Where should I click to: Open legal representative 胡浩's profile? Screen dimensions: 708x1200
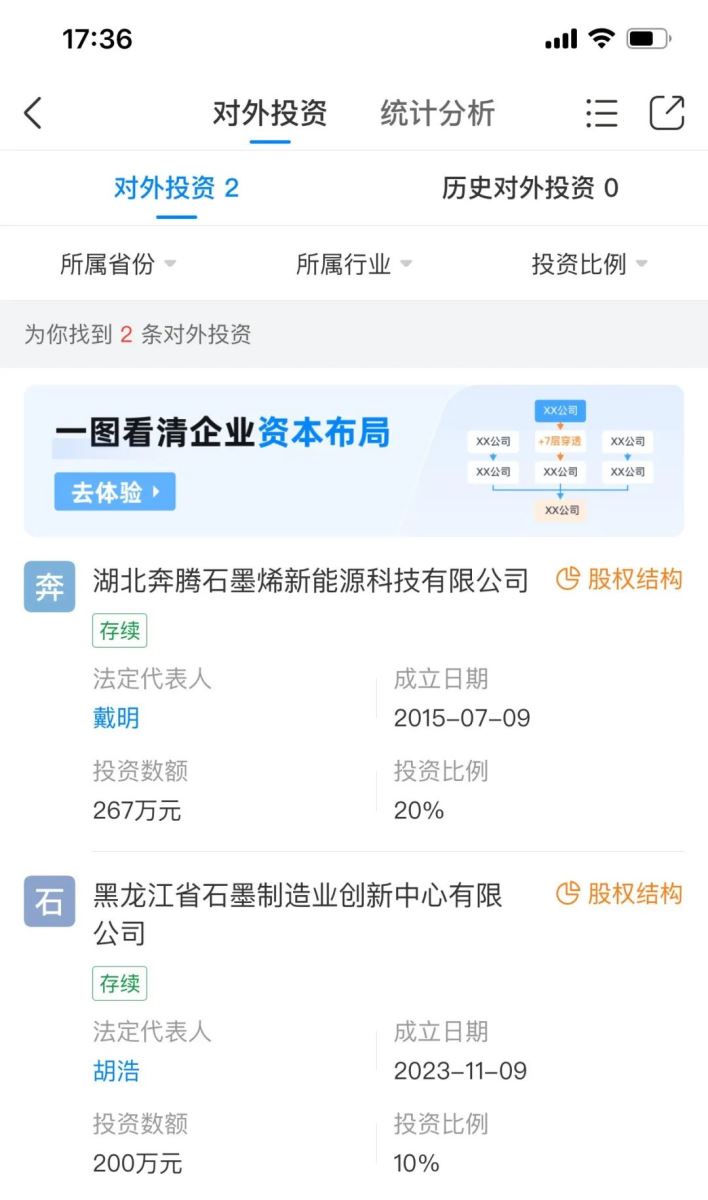pos(116,1071)
